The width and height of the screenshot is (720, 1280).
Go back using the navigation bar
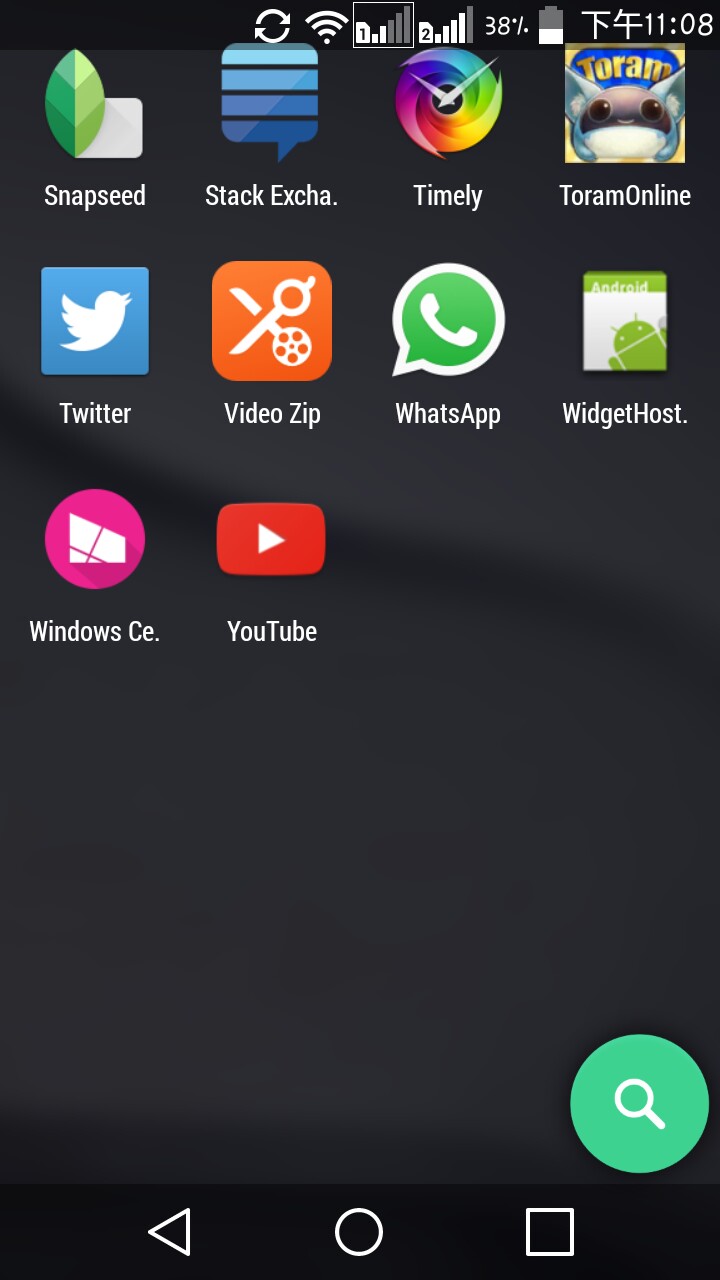pyautogui.click(x=170, y=1231)
